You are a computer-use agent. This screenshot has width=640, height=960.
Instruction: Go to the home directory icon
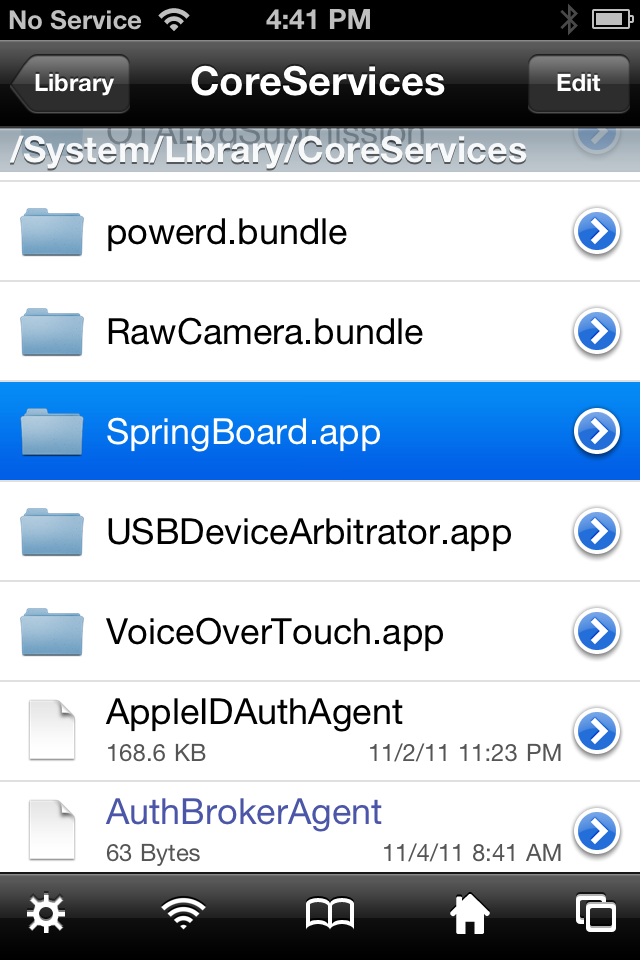coord(470,914)
